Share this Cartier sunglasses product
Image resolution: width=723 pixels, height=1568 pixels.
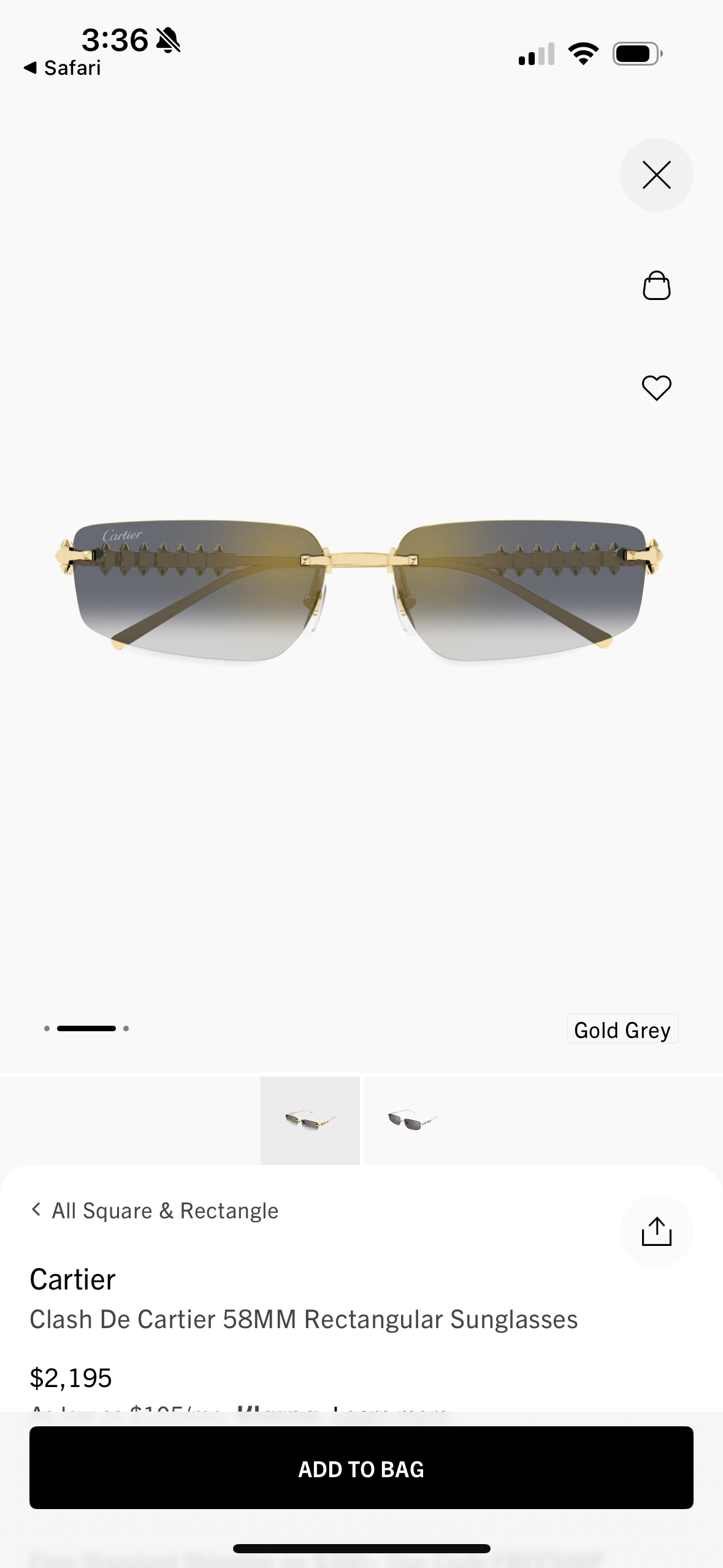point(656,1231)
